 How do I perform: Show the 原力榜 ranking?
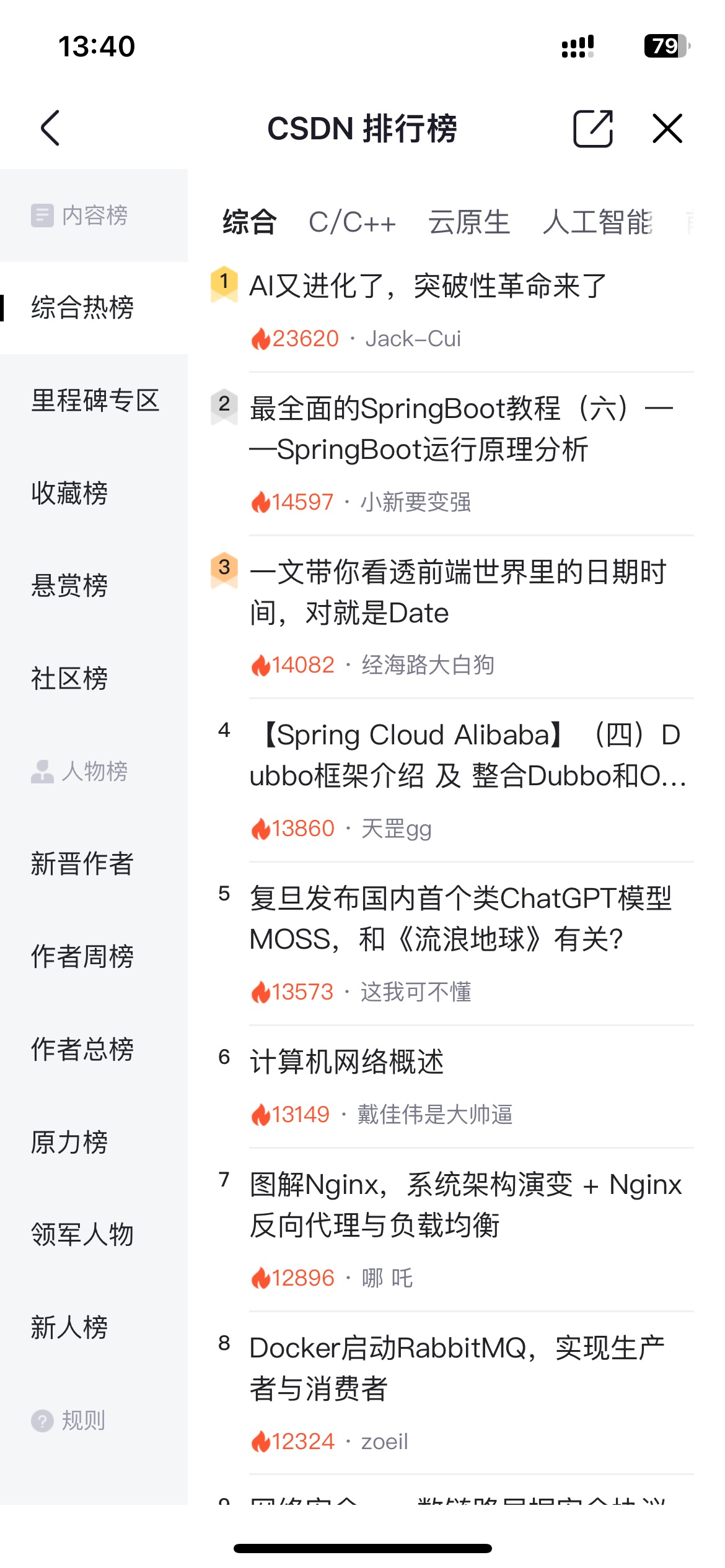(69, 1143)
